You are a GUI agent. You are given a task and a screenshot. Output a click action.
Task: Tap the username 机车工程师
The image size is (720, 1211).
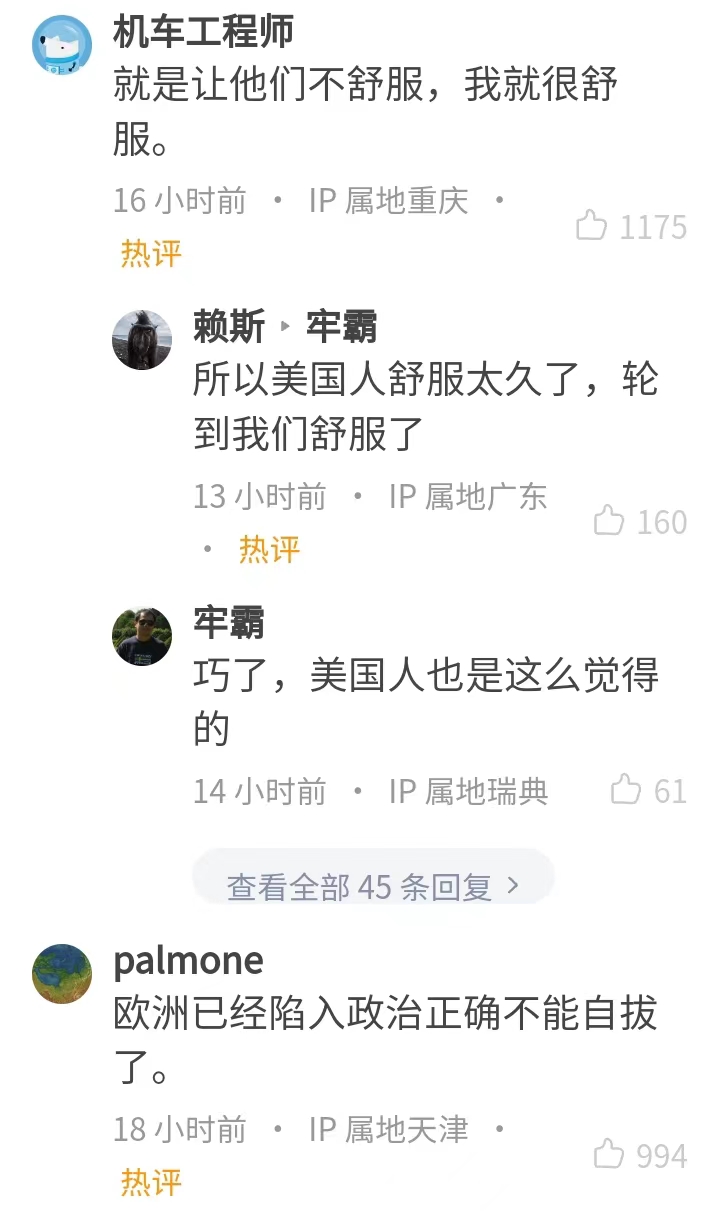click(204, 32)
